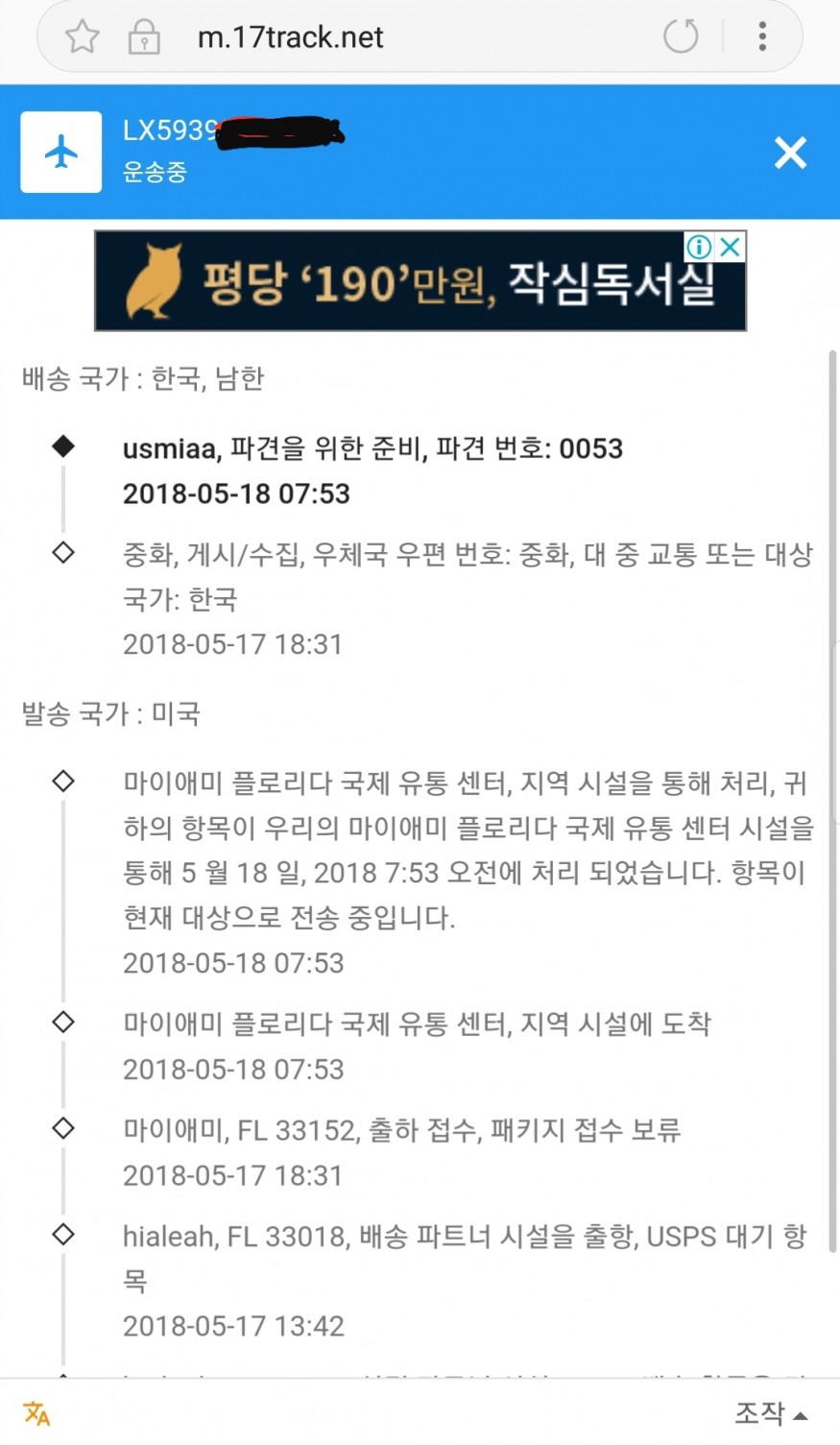Viewport: 840px width, 1445px height.
Task: Open the browser overflow menu
Action: (762, 37)
